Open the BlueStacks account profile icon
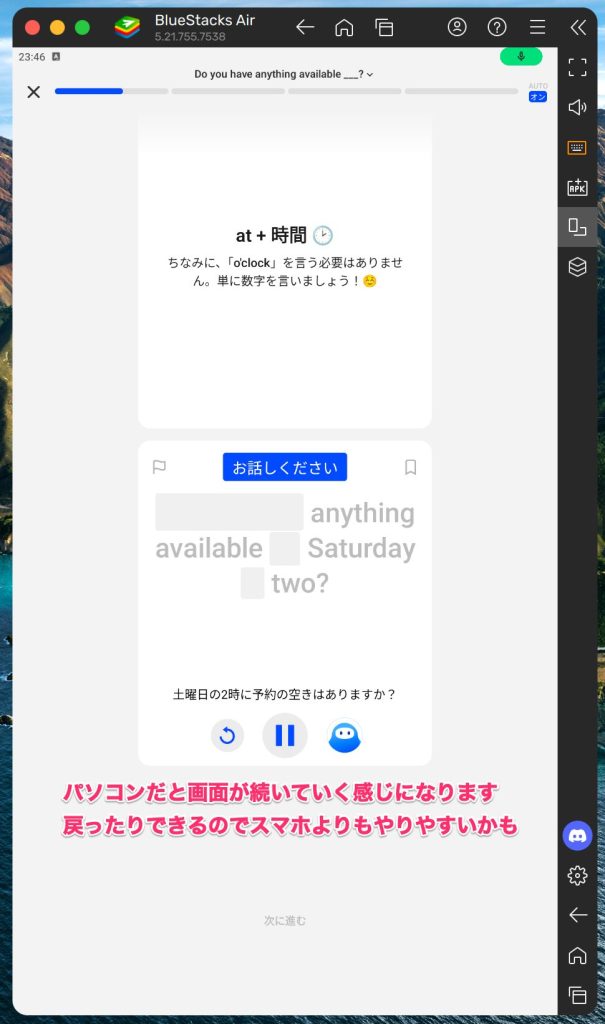Image resolution: width=605 pixels, height=1024 pixels. [457, 27]
